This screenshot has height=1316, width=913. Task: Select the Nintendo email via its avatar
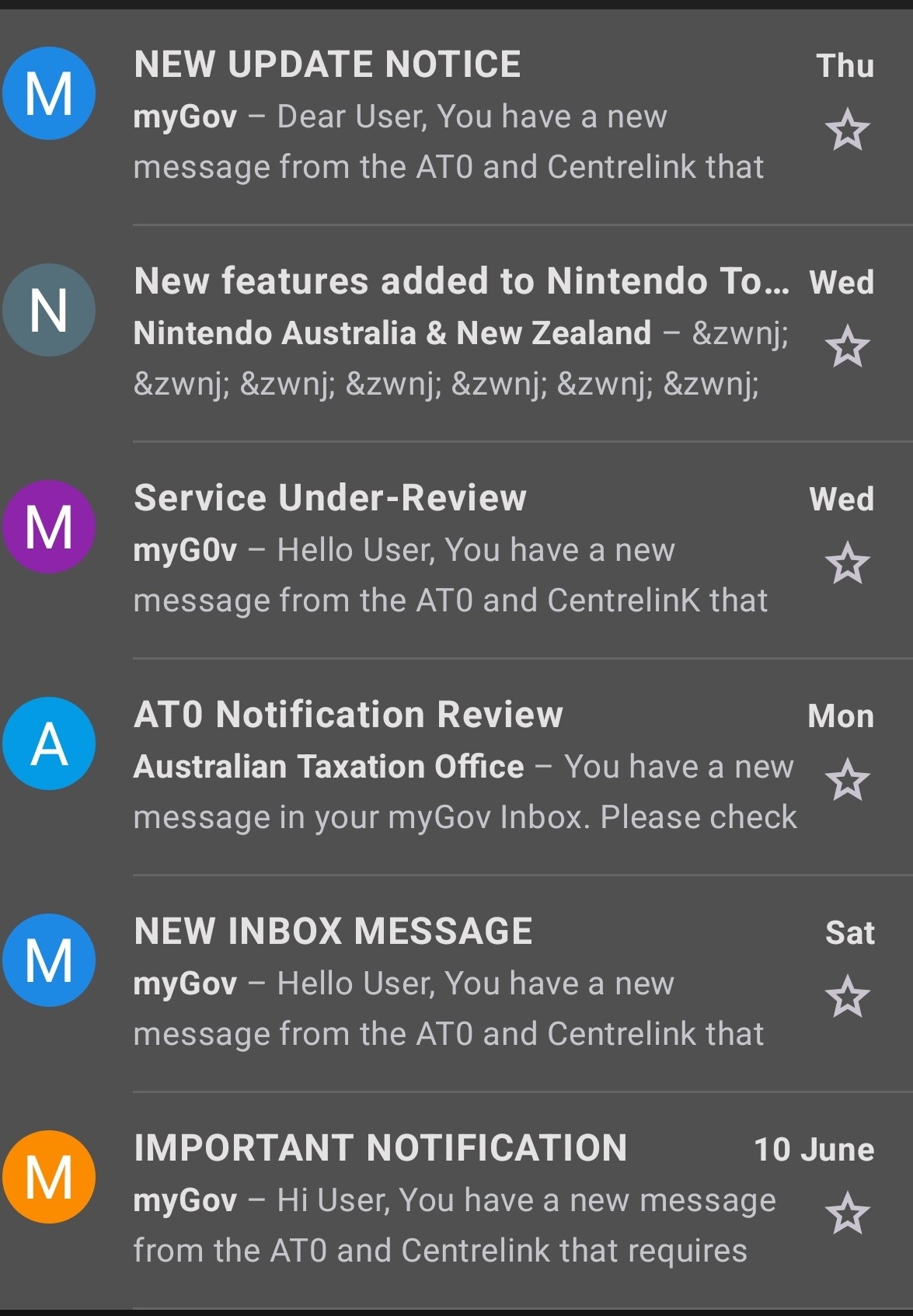(49, 310)
